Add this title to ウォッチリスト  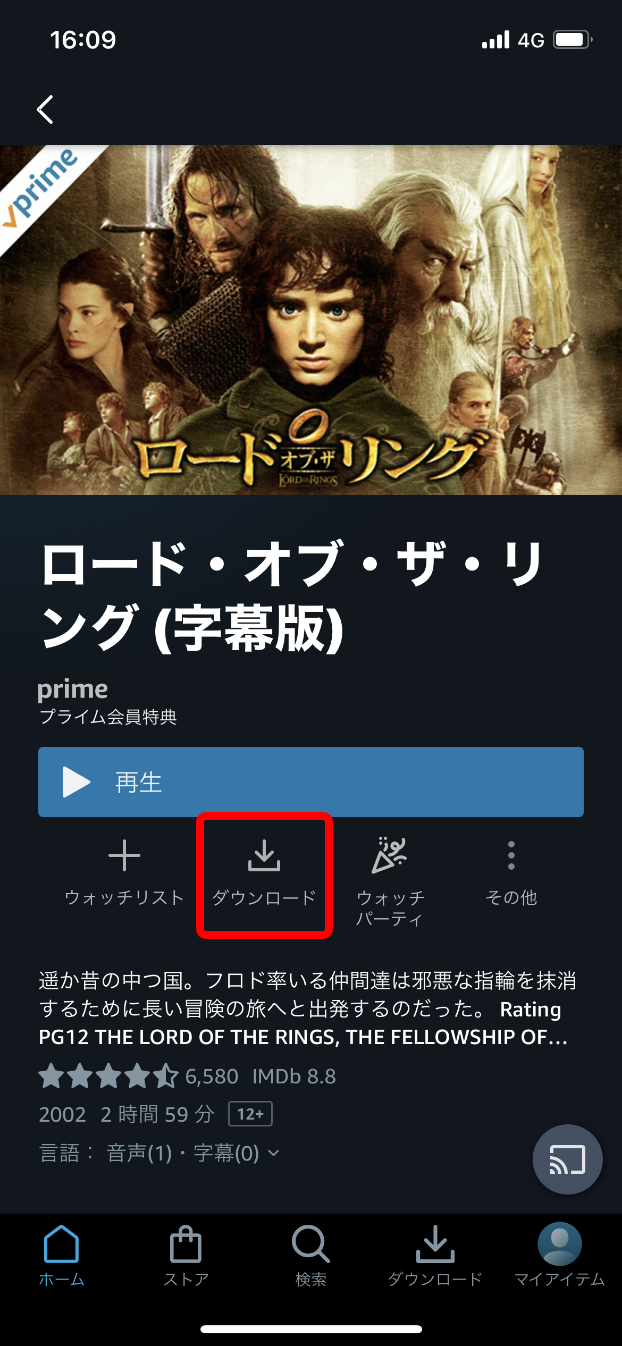tap(124, 873)
